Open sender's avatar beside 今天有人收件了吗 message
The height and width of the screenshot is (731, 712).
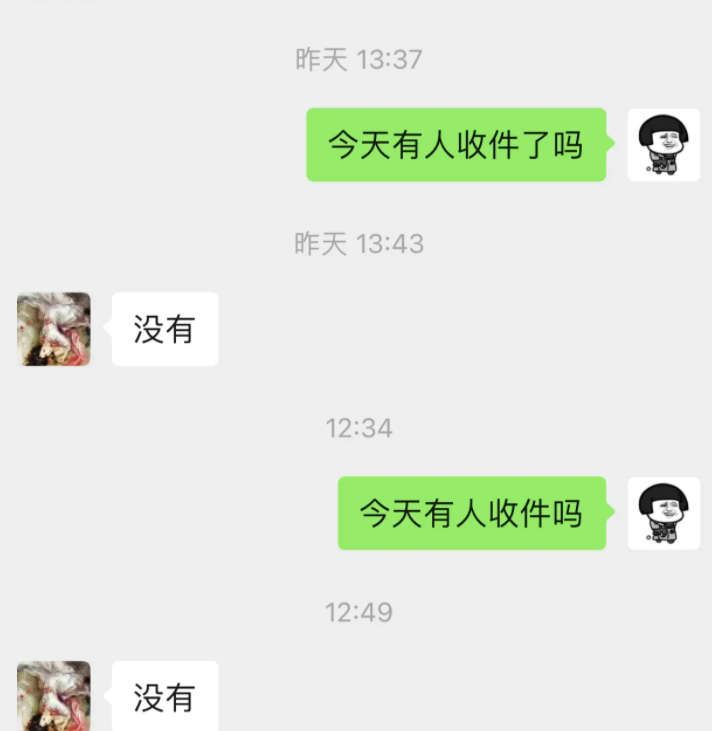pos(663,145)
